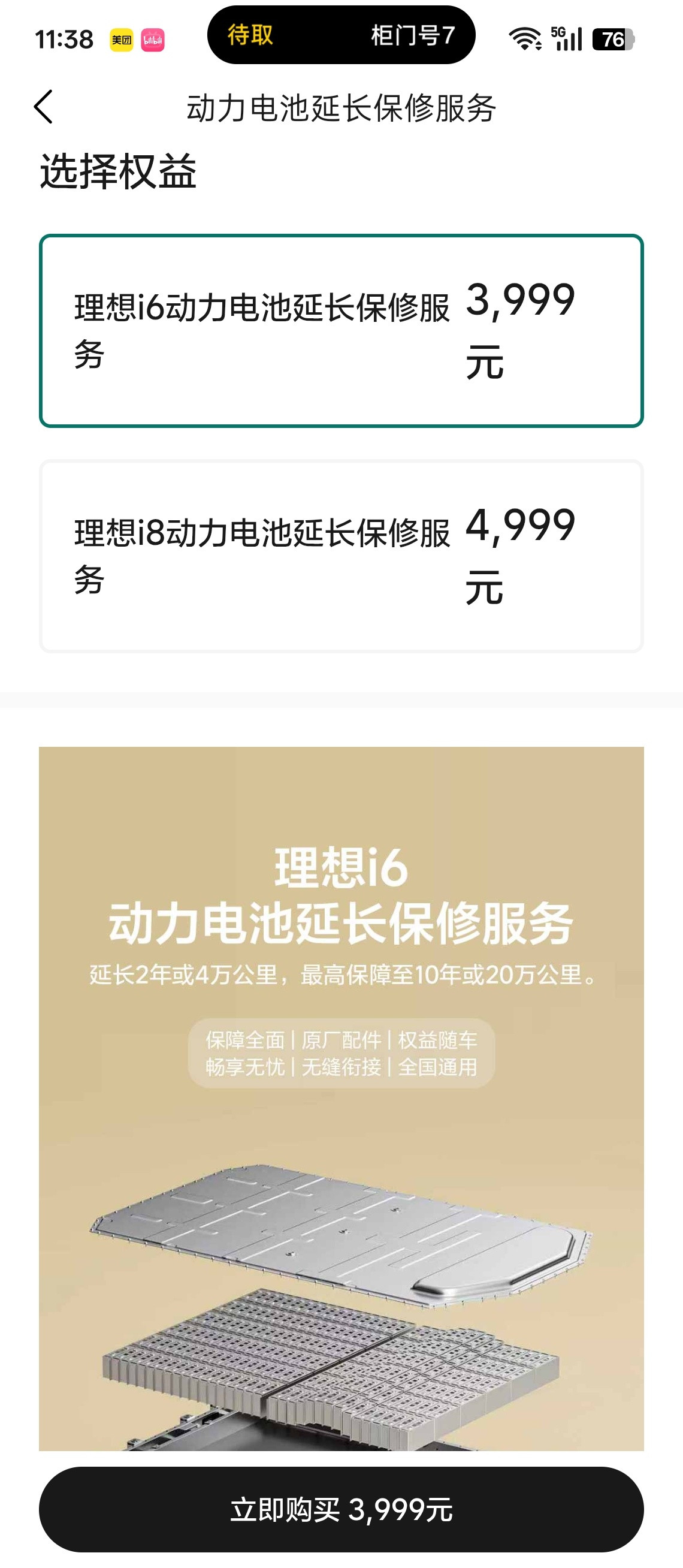
Task: Tap the battery indicator showing 76
Action: 611,38
